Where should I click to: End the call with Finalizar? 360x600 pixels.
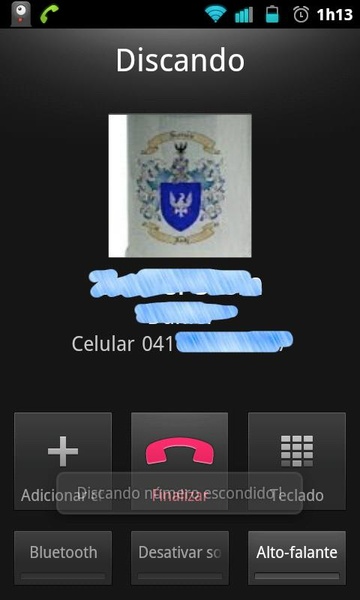(x=180, y=461)
